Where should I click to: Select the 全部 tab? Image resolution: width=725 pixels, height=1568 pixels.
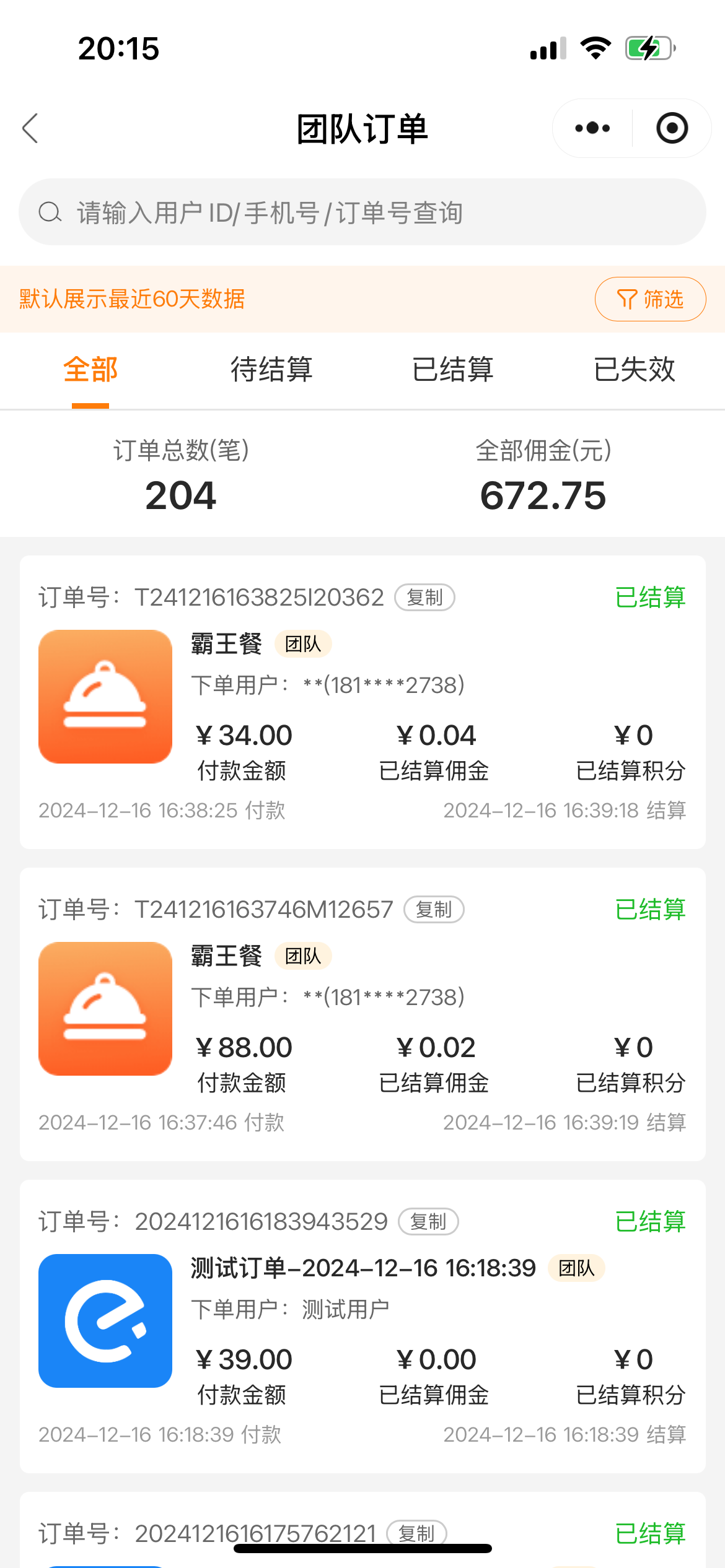point(90,370)
